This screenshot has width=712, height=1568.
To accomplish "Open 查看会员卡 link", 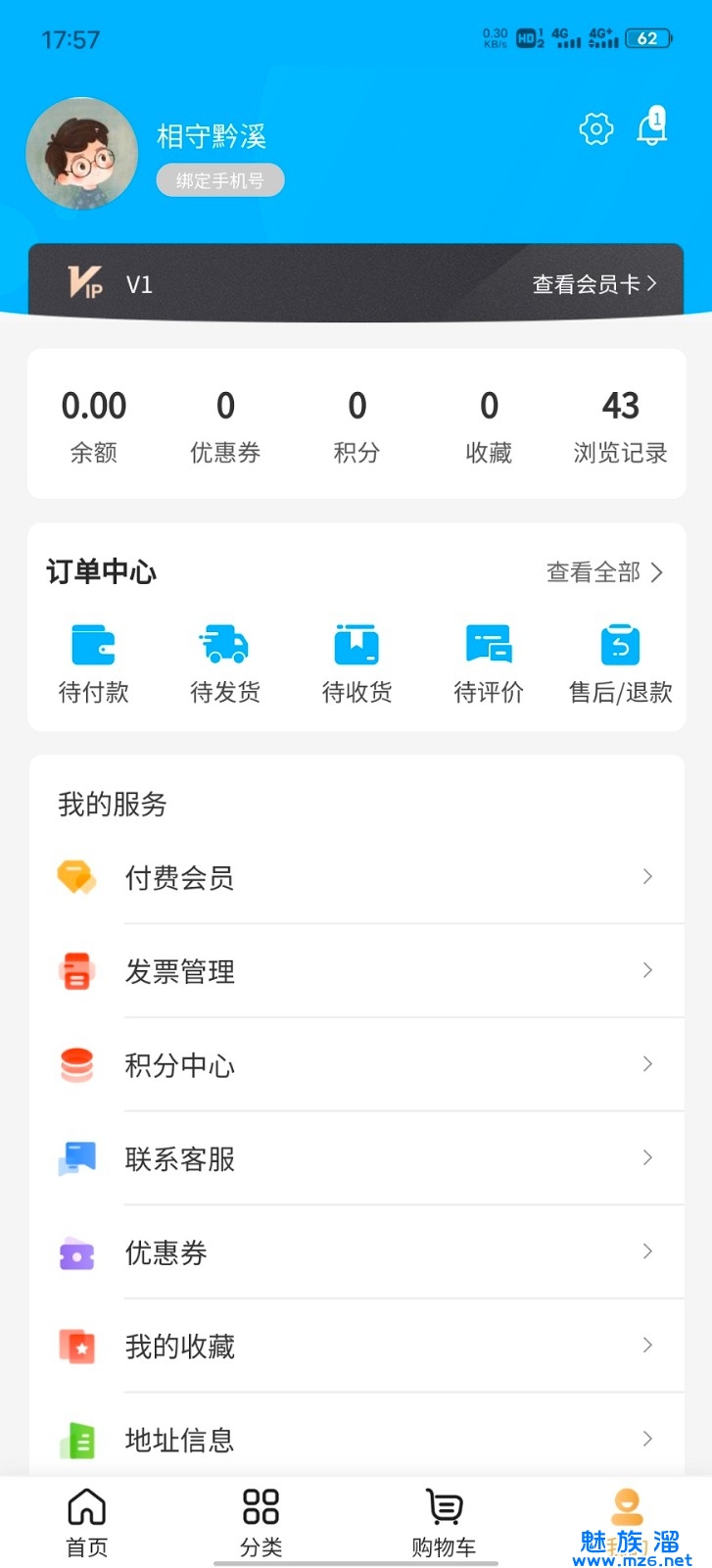I will [x=593, y=284].
